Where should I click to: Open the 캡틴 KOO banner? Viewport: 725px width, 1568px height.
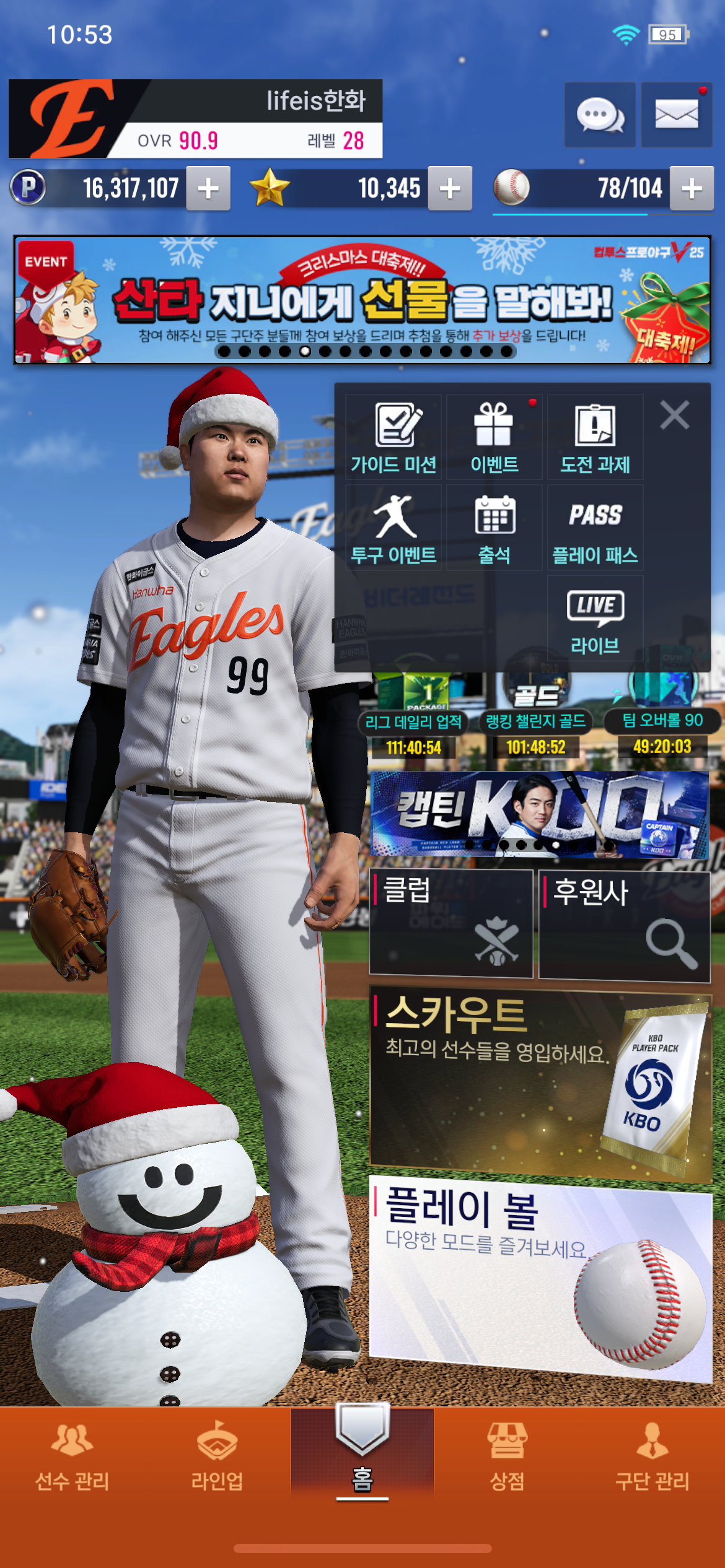coord(539,814)
